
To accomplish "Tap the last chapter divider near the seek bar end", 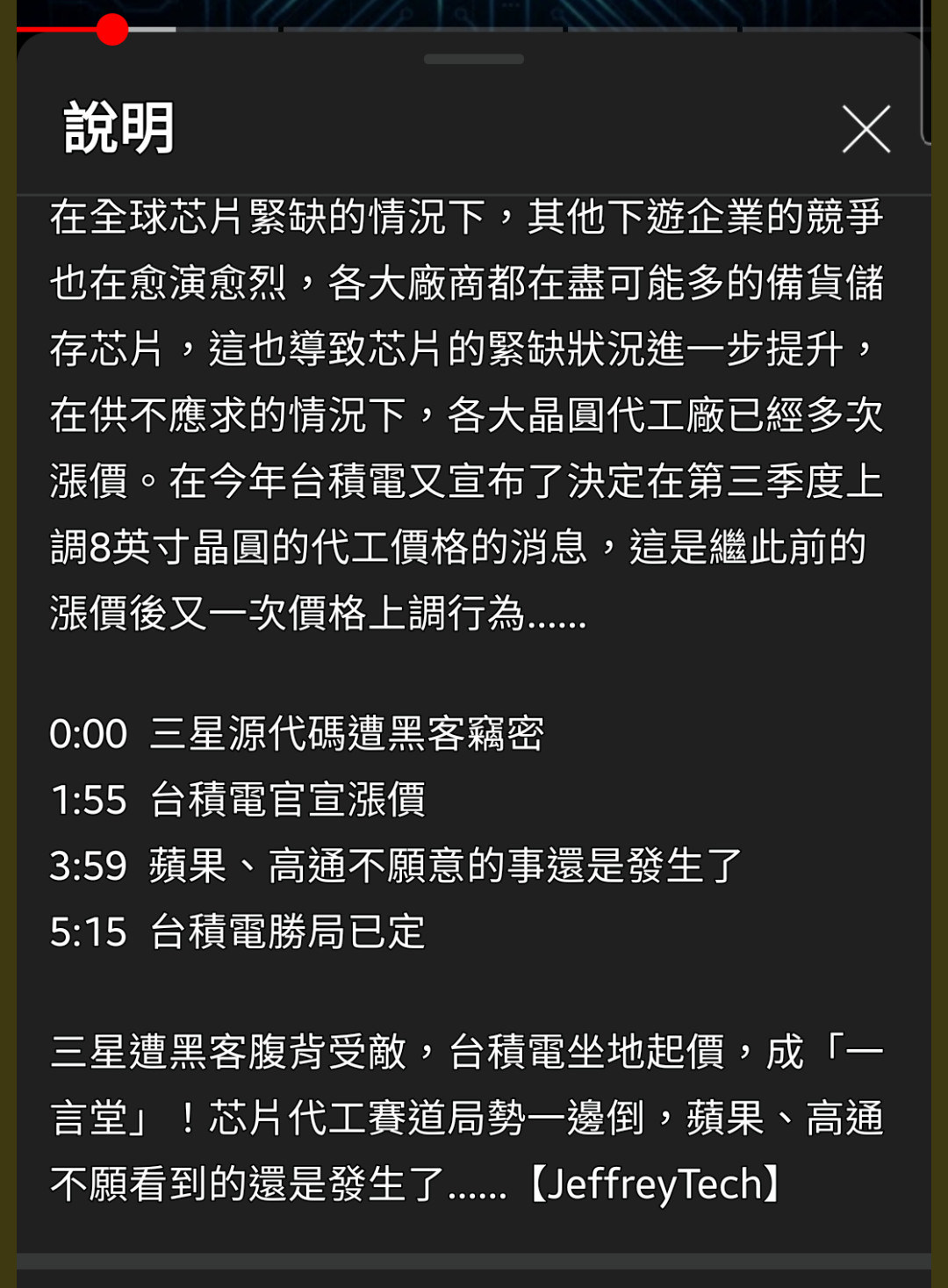I will [x=742, y=29].
